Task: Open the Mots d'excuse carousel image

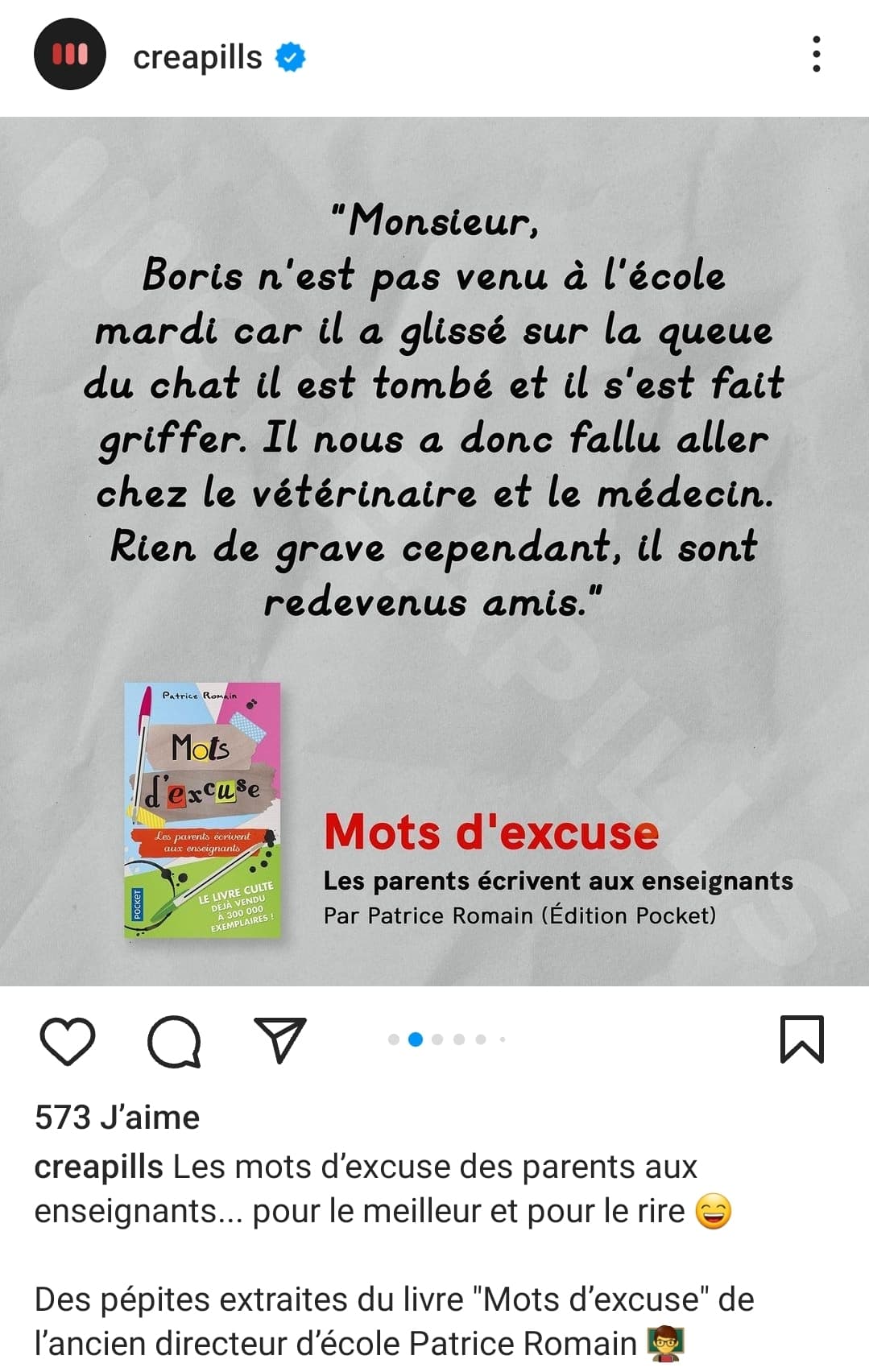Action: (434, 551)
